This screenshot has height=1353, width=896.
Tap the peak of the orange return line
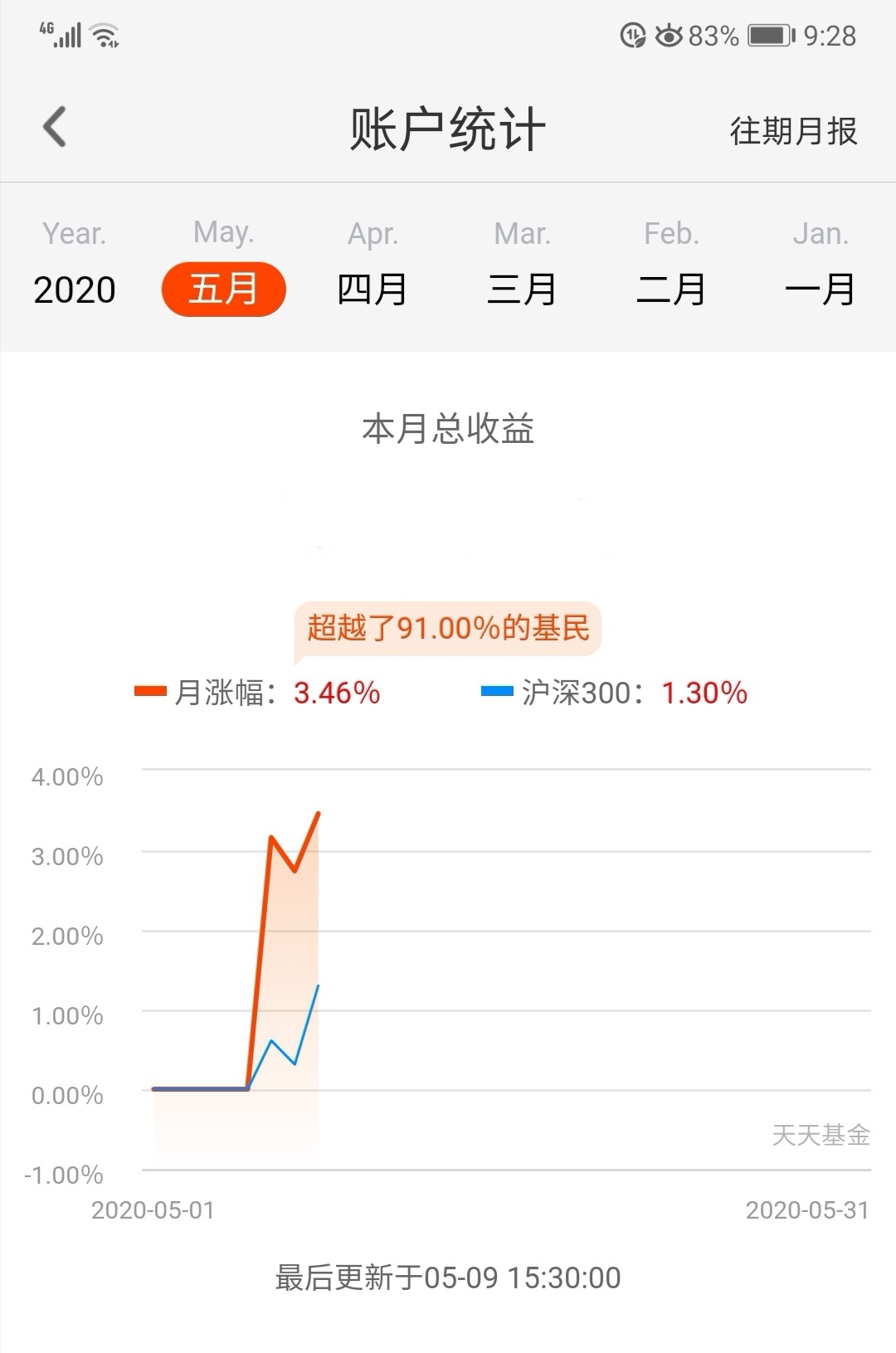[x=319, y=813]
